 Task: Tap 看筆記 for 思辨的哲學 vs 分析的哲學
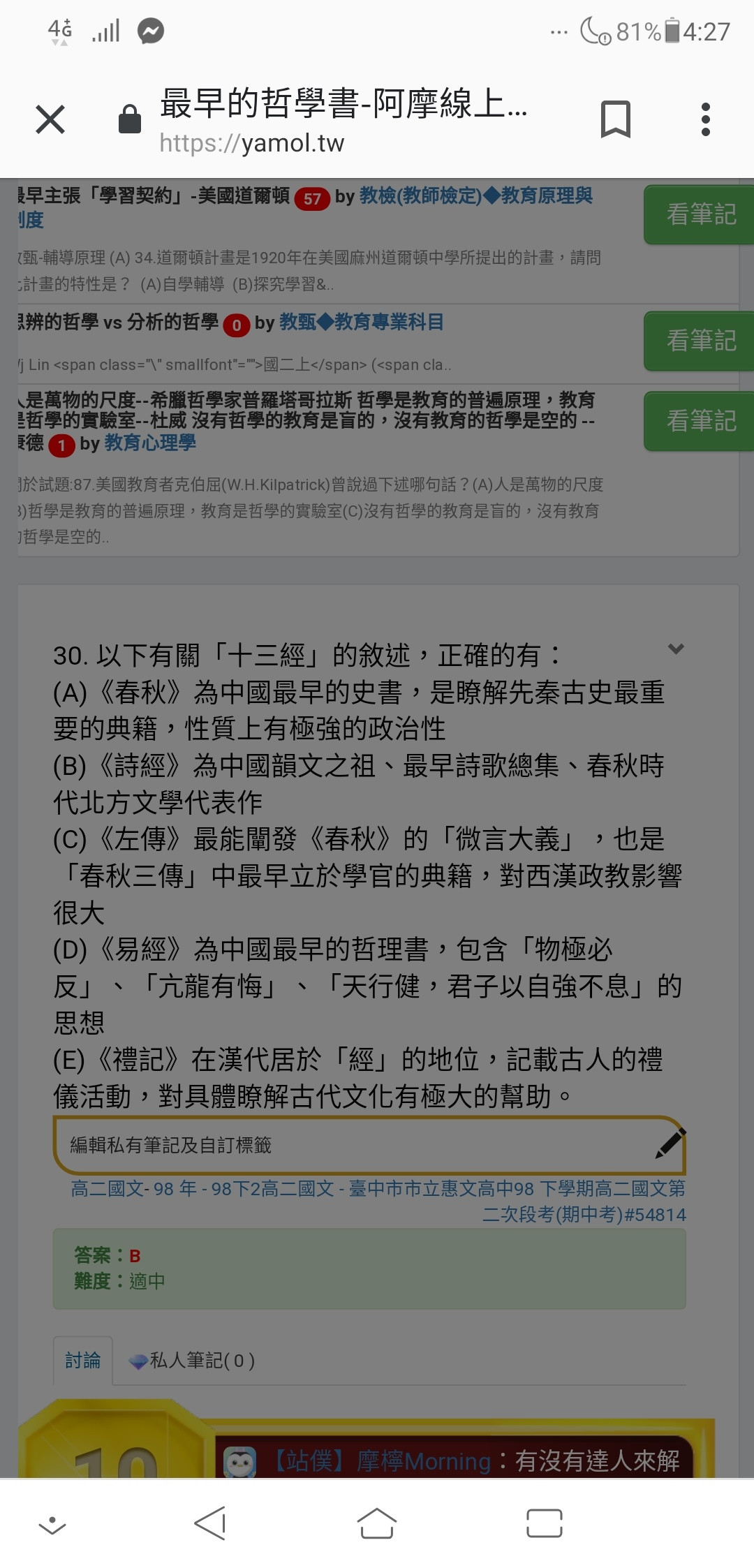point(700,341)
